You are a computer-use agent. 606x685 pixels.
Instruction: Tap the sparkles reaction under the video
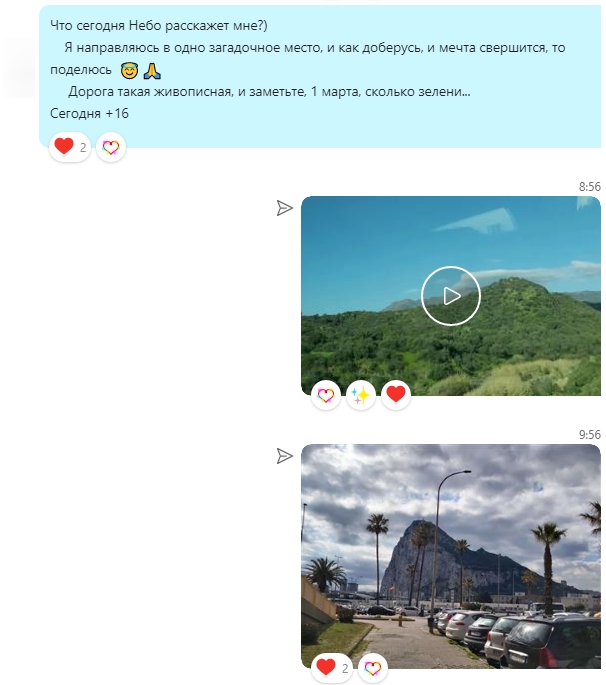click(x=360, y=395)
